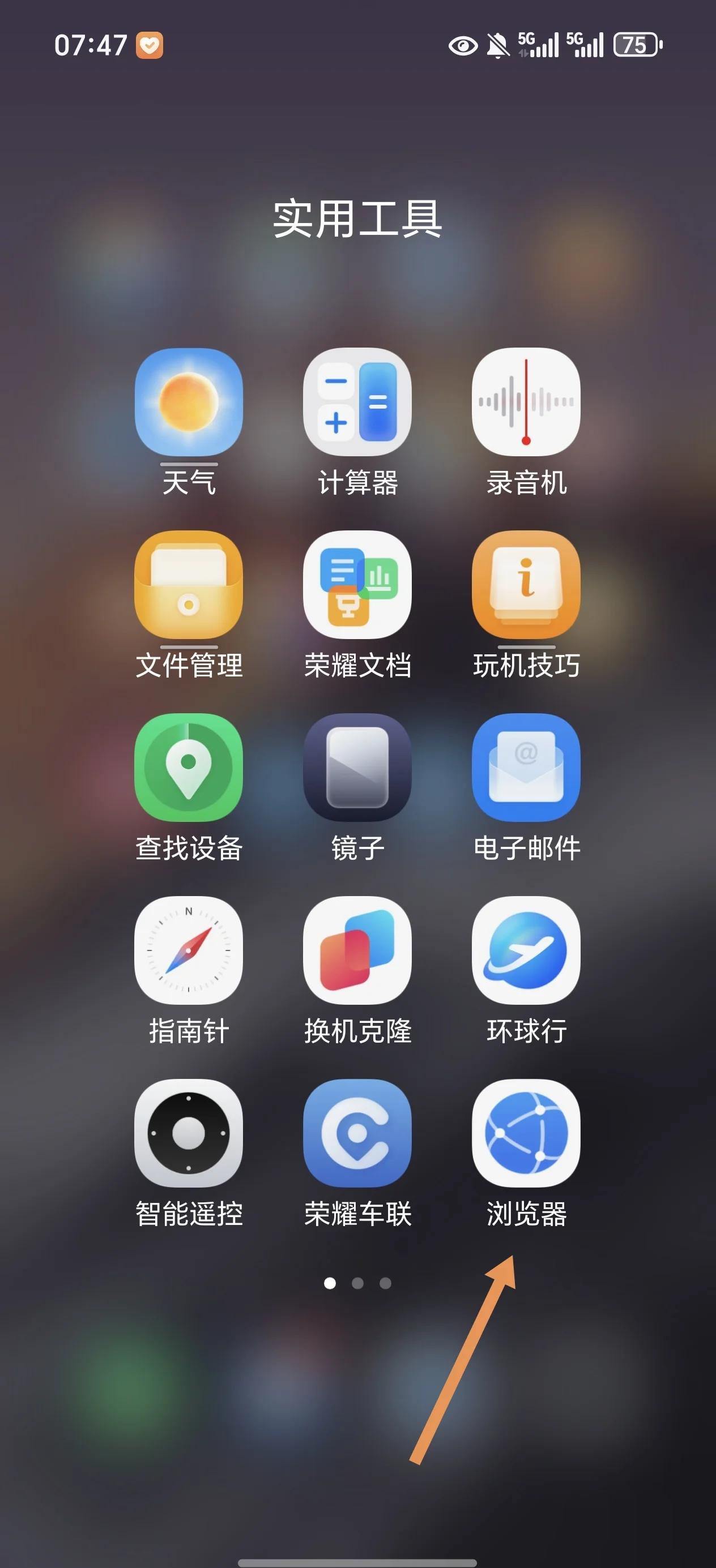716x1568 pixels.
Task: Open the 天气 weather app
Action: click(x=188, y=402)
